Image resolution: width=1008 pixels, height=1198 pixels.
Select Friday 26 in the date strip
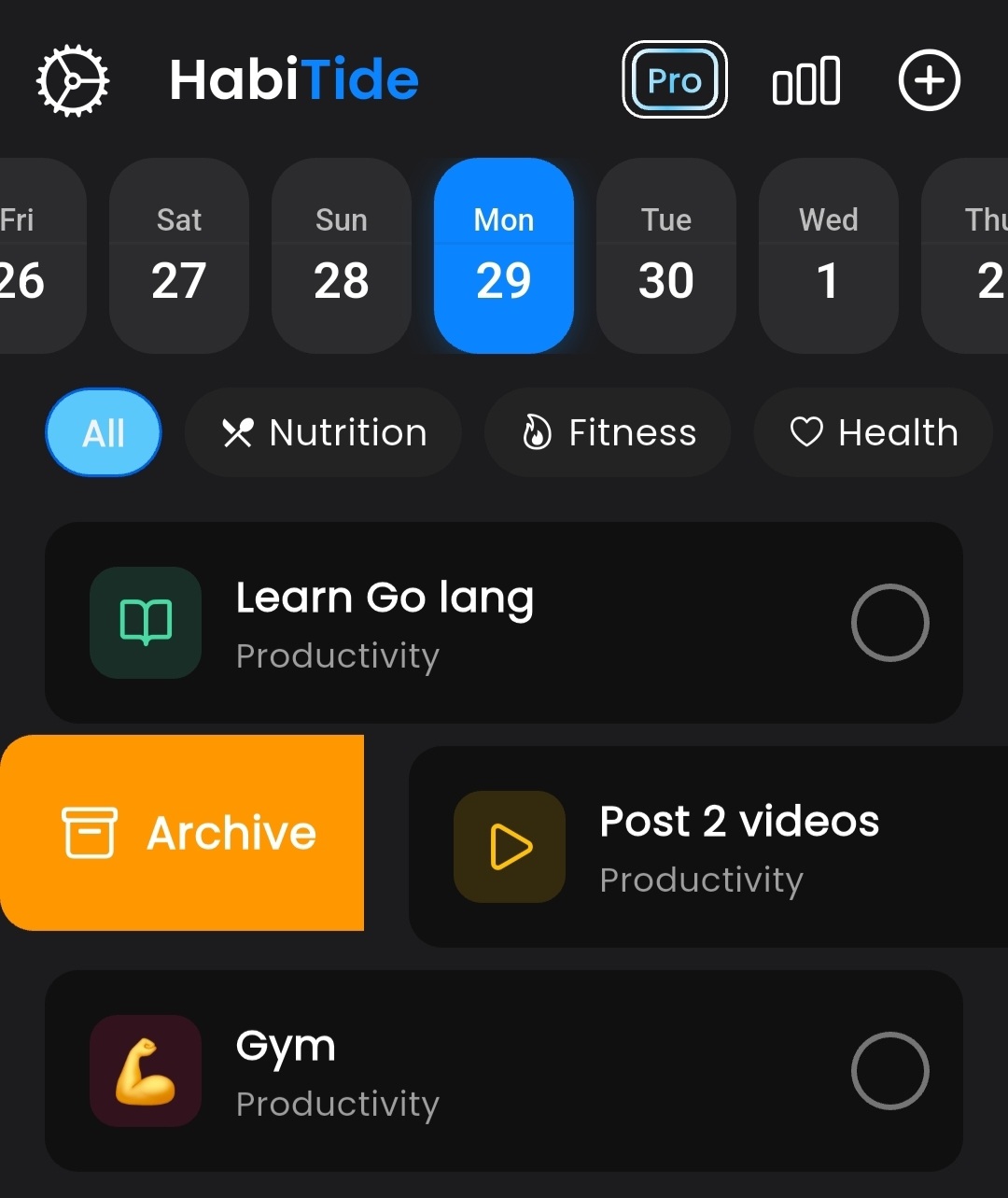[37, 256]
